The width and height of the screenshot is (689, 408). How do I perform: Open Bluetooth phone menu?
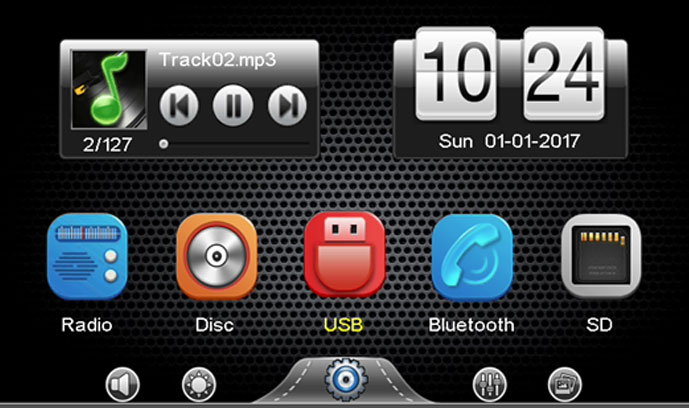pos(472,257)
